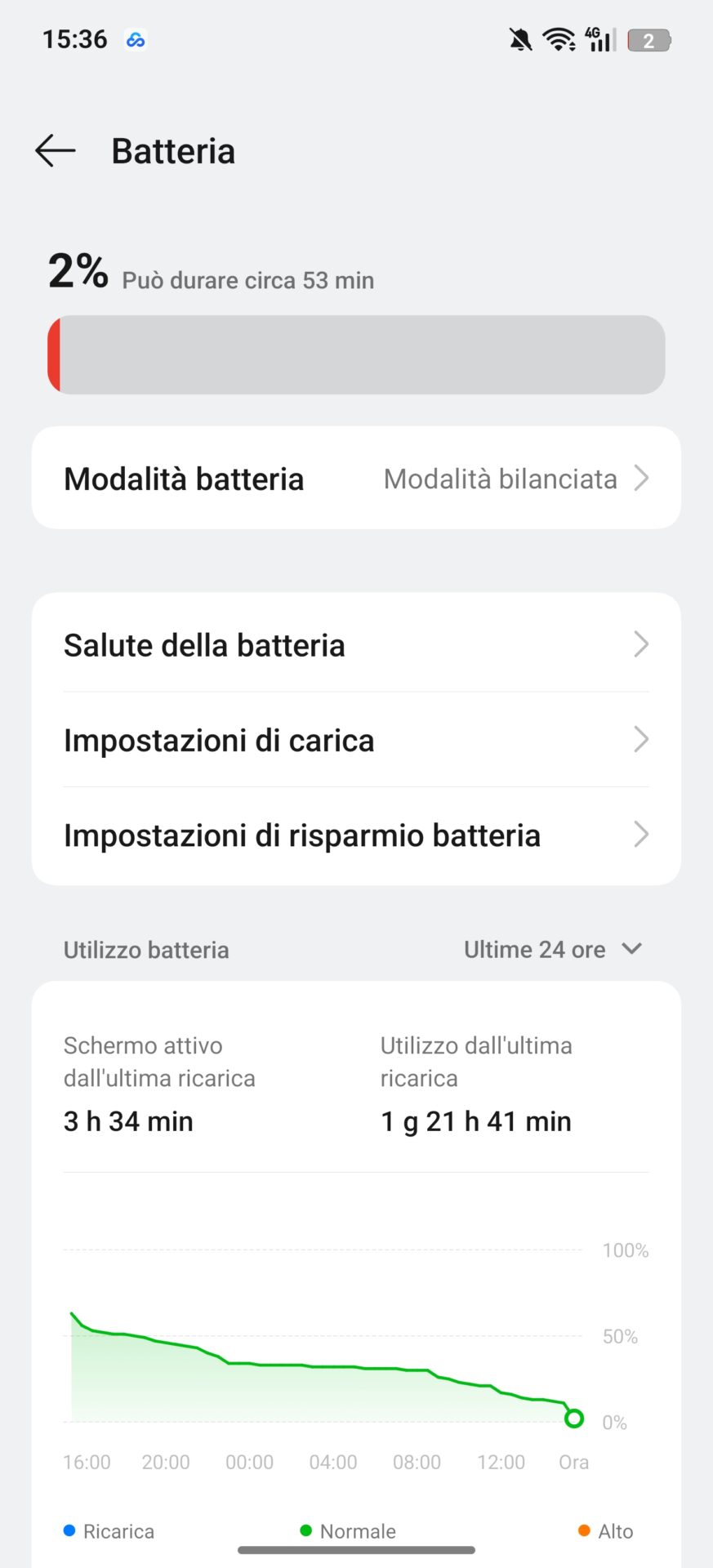Screen dimensions: 713x1568
Task: Open Salute della batteria
Action: coord(356,645)
